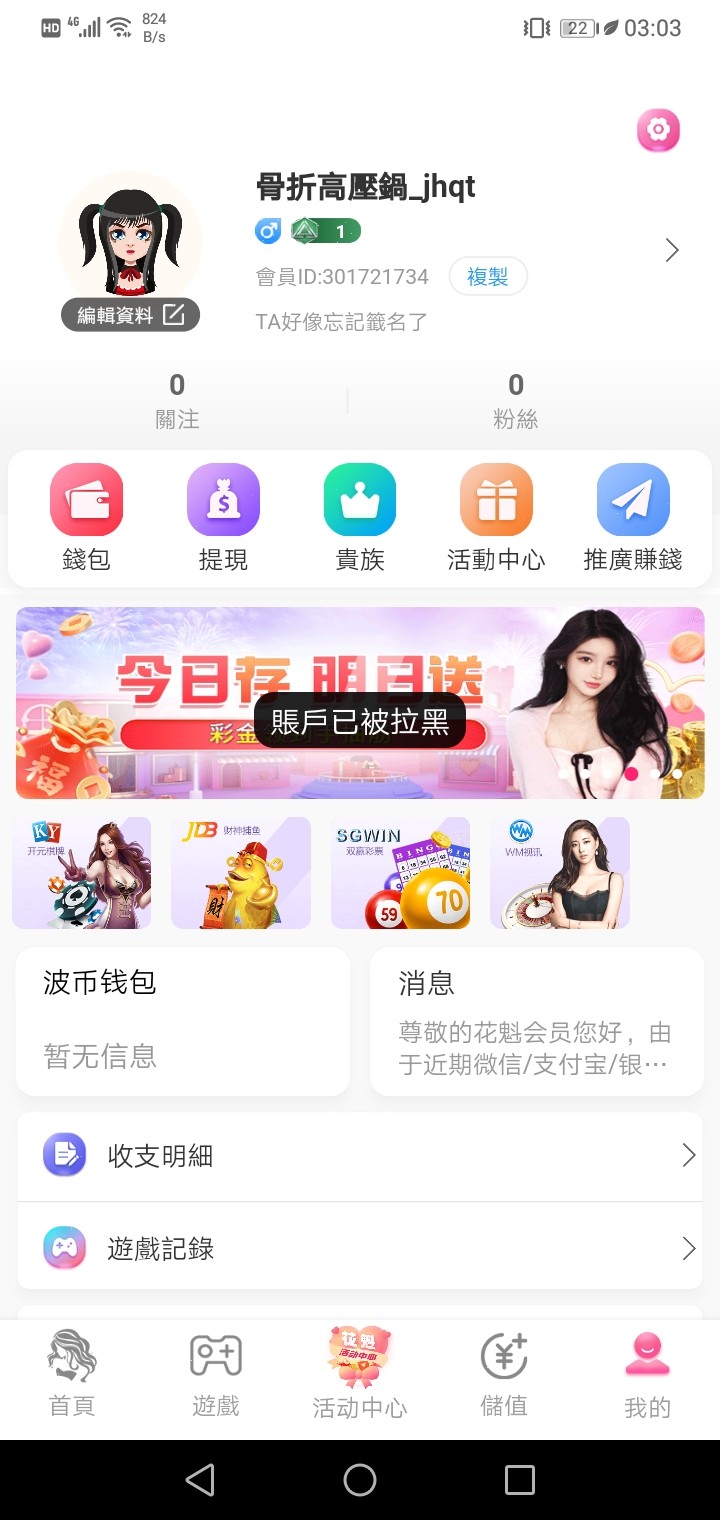Image resolution: width=720 pixels, height=1520 pixels.
Task: Open the WM视讯 game tile
Action: pos(560,873)
